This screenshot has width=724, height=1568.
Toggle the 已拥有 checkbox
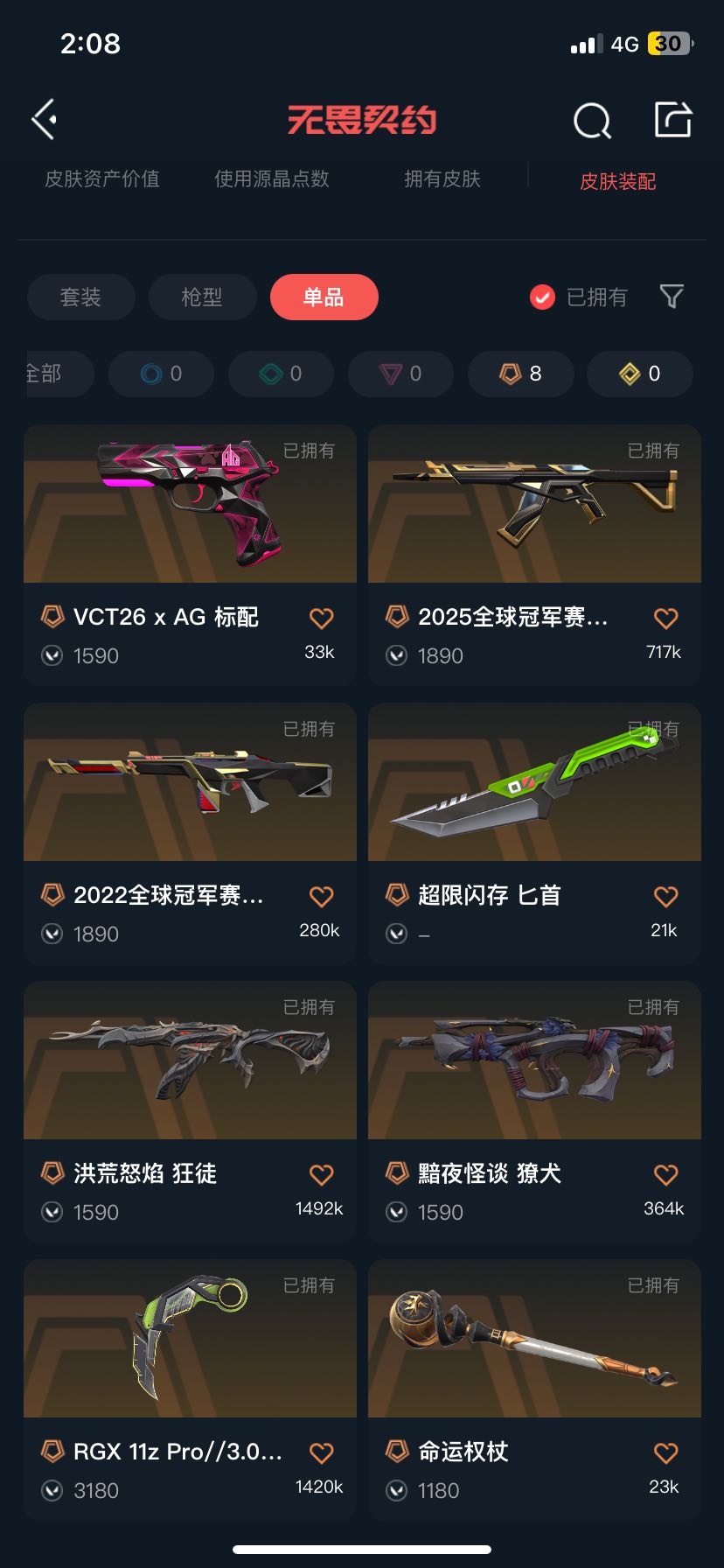(542, 297)
